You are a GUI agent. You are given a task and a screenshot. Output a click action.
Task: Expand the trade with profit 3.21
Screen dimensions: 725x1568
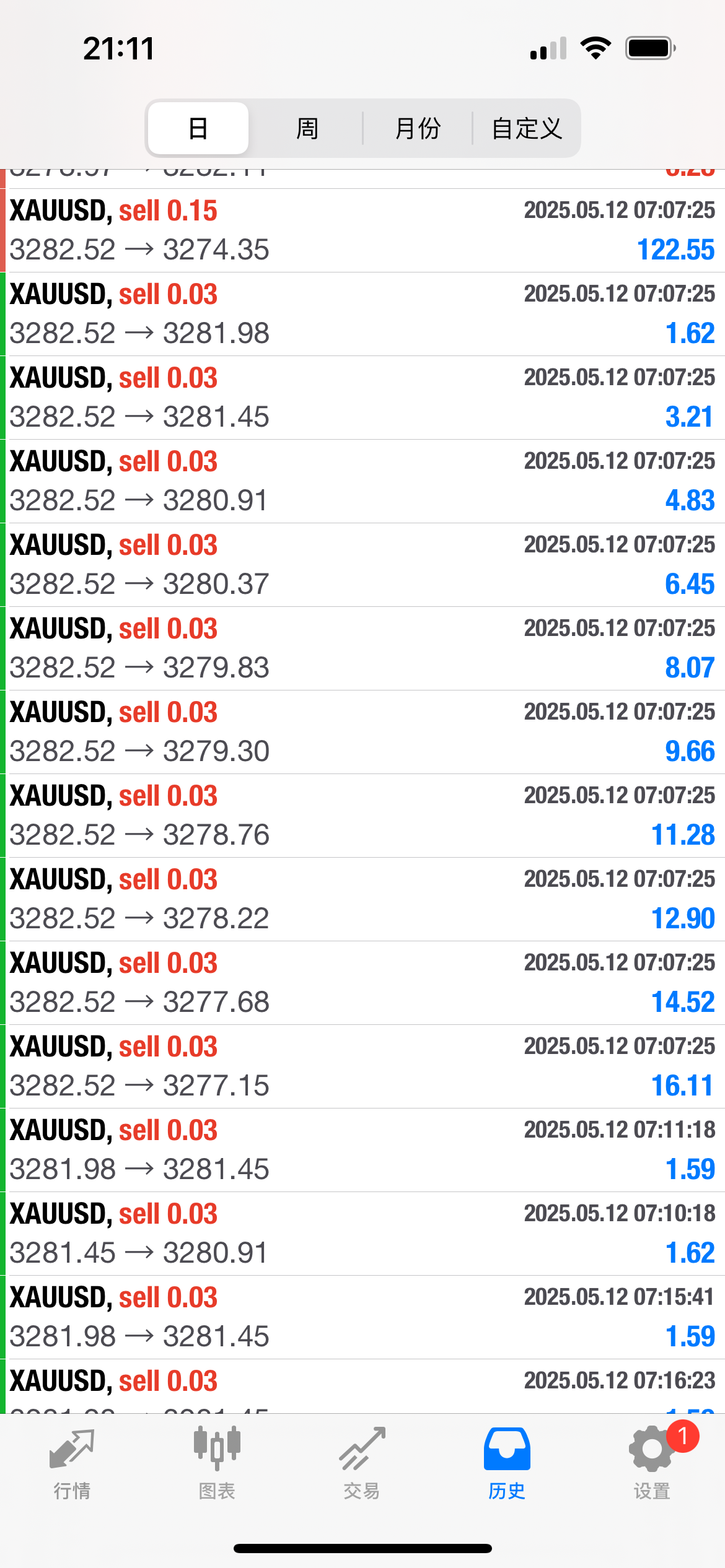click(362, 398)
